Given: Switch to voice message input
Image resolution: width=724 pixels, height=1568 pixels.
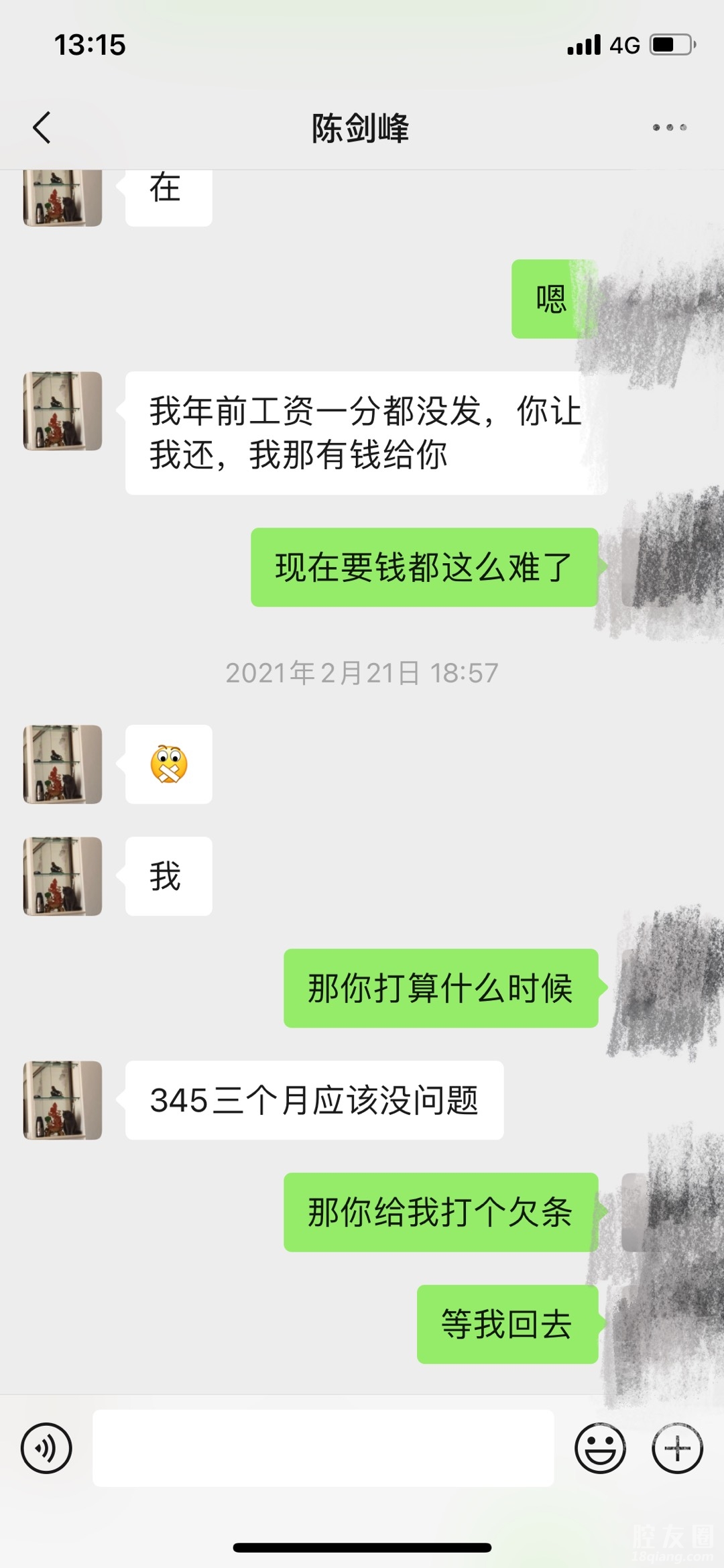Looking at the screenshot, I should click(46, 1448).
